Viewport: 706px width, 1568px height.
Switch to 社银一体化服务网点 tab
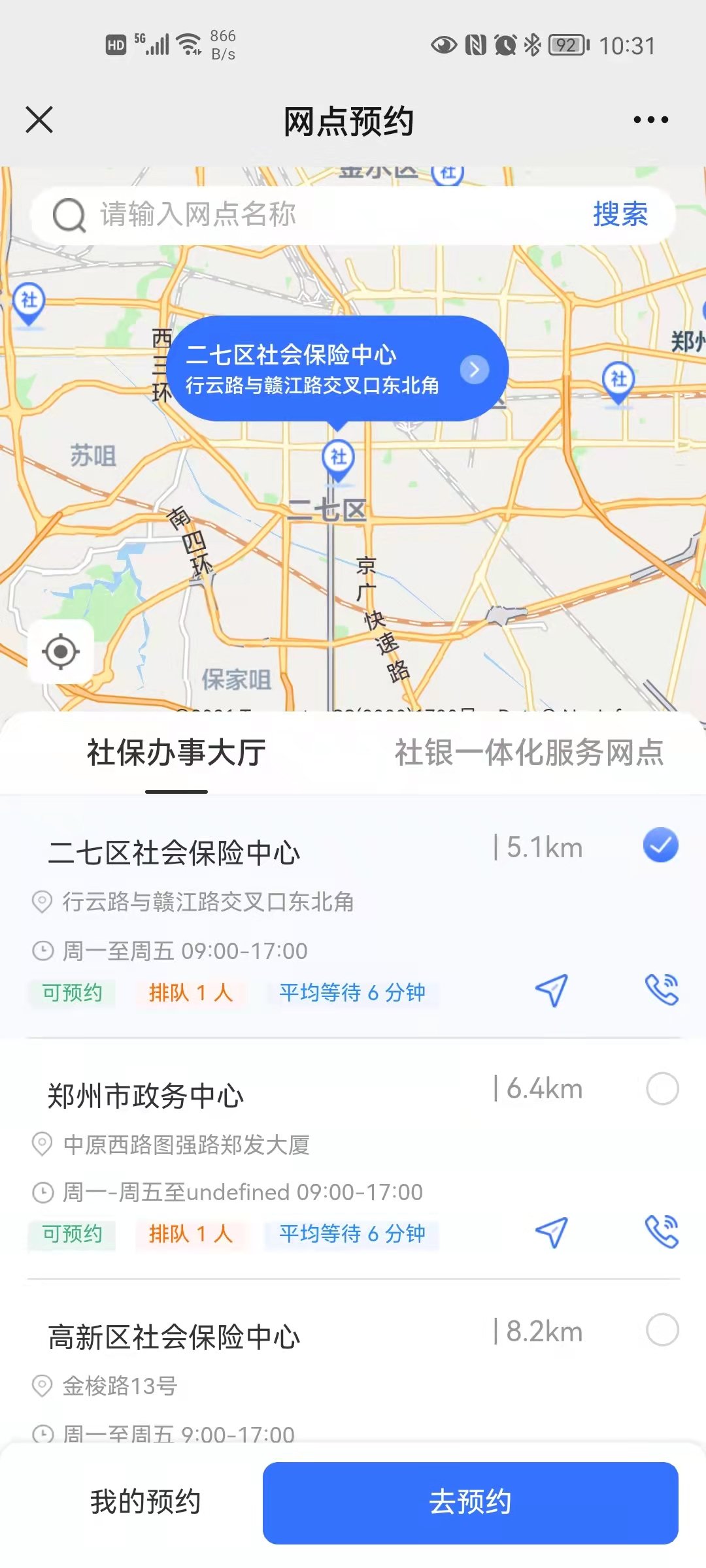(529, 753)
